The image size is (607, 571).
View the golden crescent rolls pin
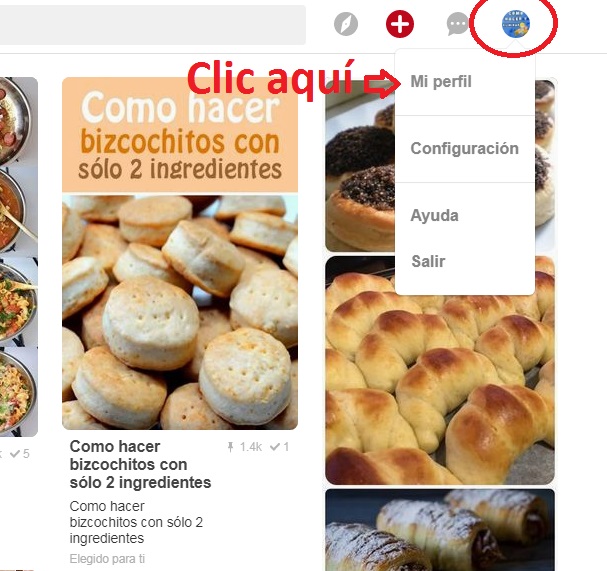click(440, 370)
